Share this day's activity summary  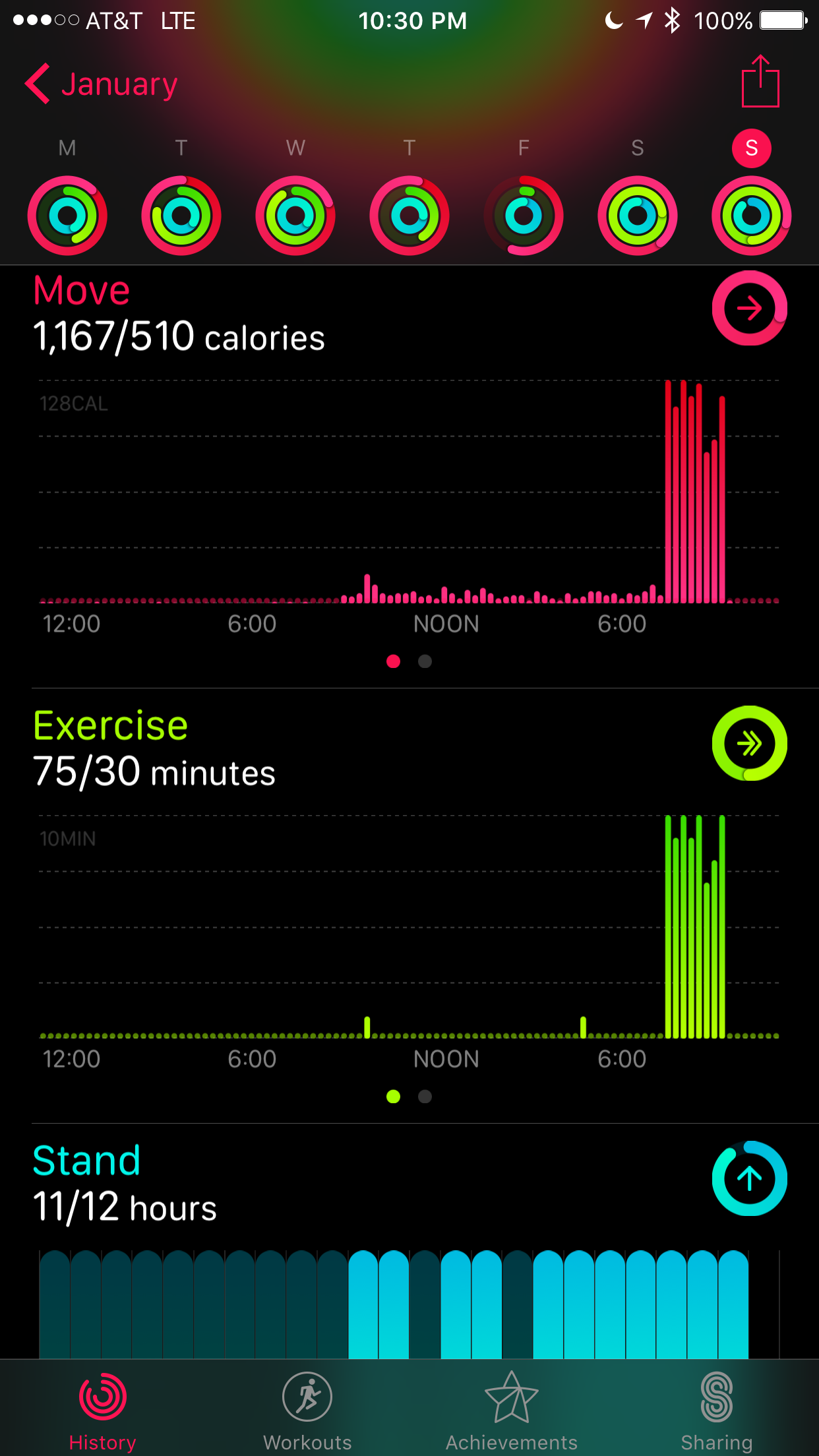tap(760, 81)
